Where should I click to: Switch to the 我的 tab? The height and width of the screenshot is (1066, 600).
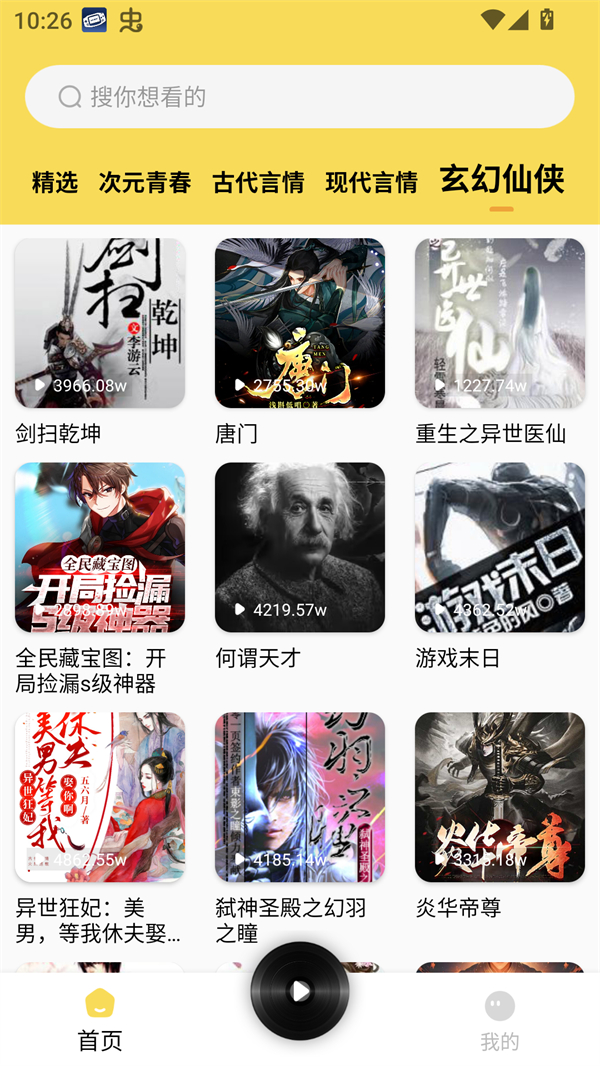[500, 1018]
